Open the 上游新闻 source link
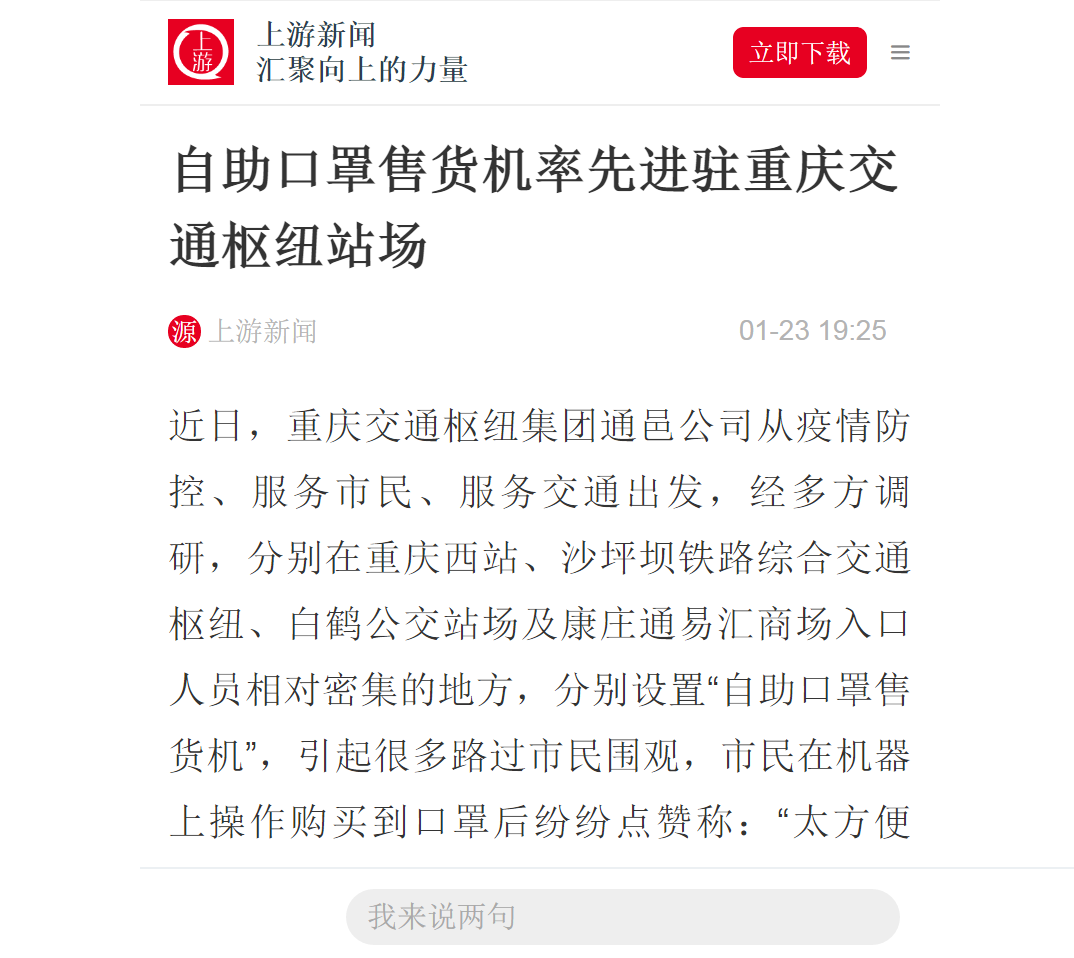The image size is (1074, 958). point(262,331)
